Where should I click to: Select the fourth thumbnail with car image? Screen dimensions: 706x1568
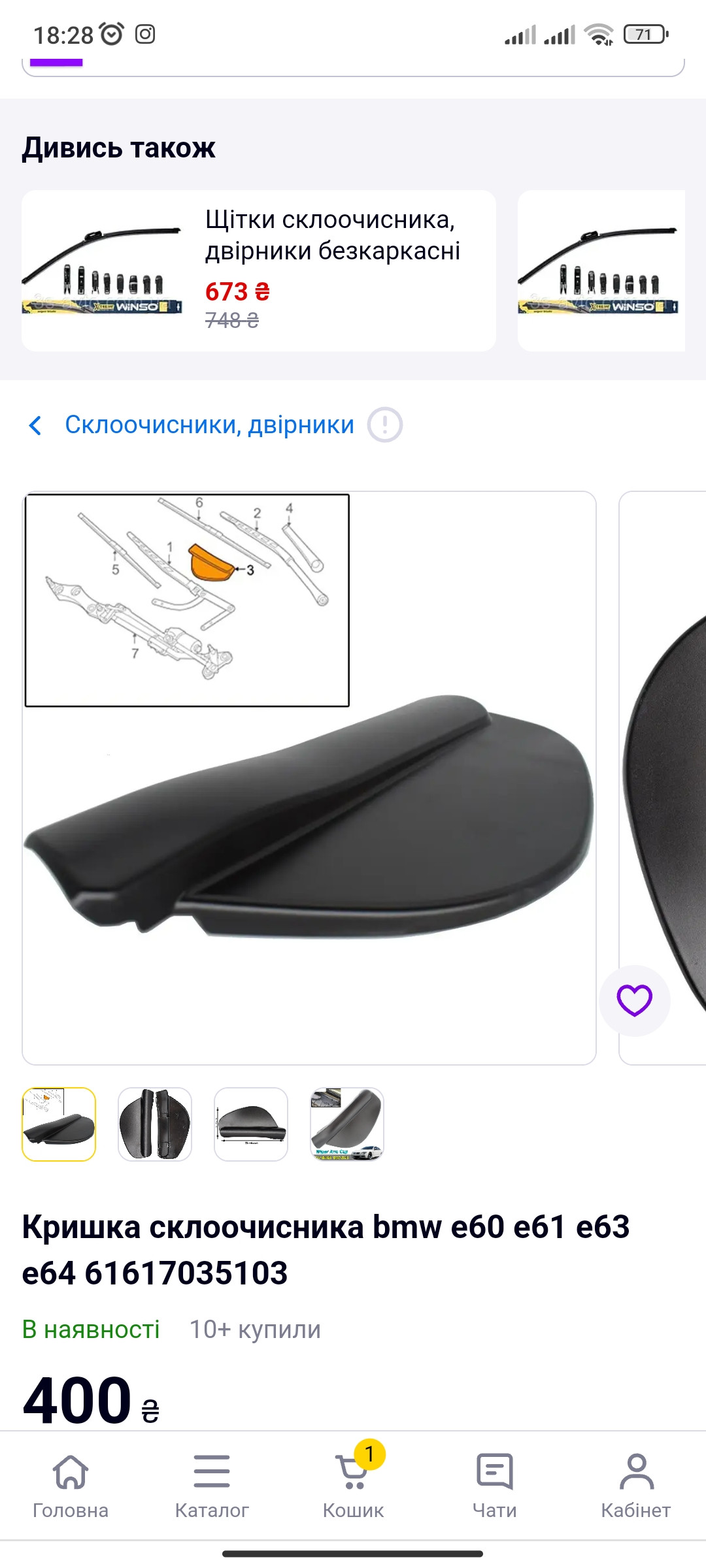(x=347, y=1124)
